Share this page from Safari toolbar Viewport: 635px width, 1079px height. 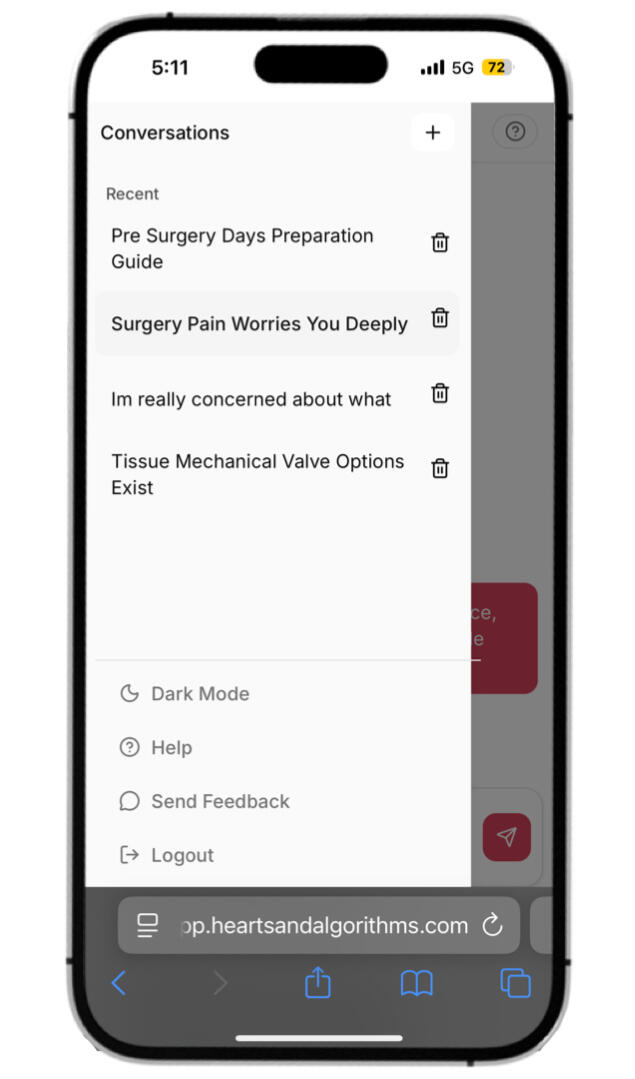pos(317,984)
